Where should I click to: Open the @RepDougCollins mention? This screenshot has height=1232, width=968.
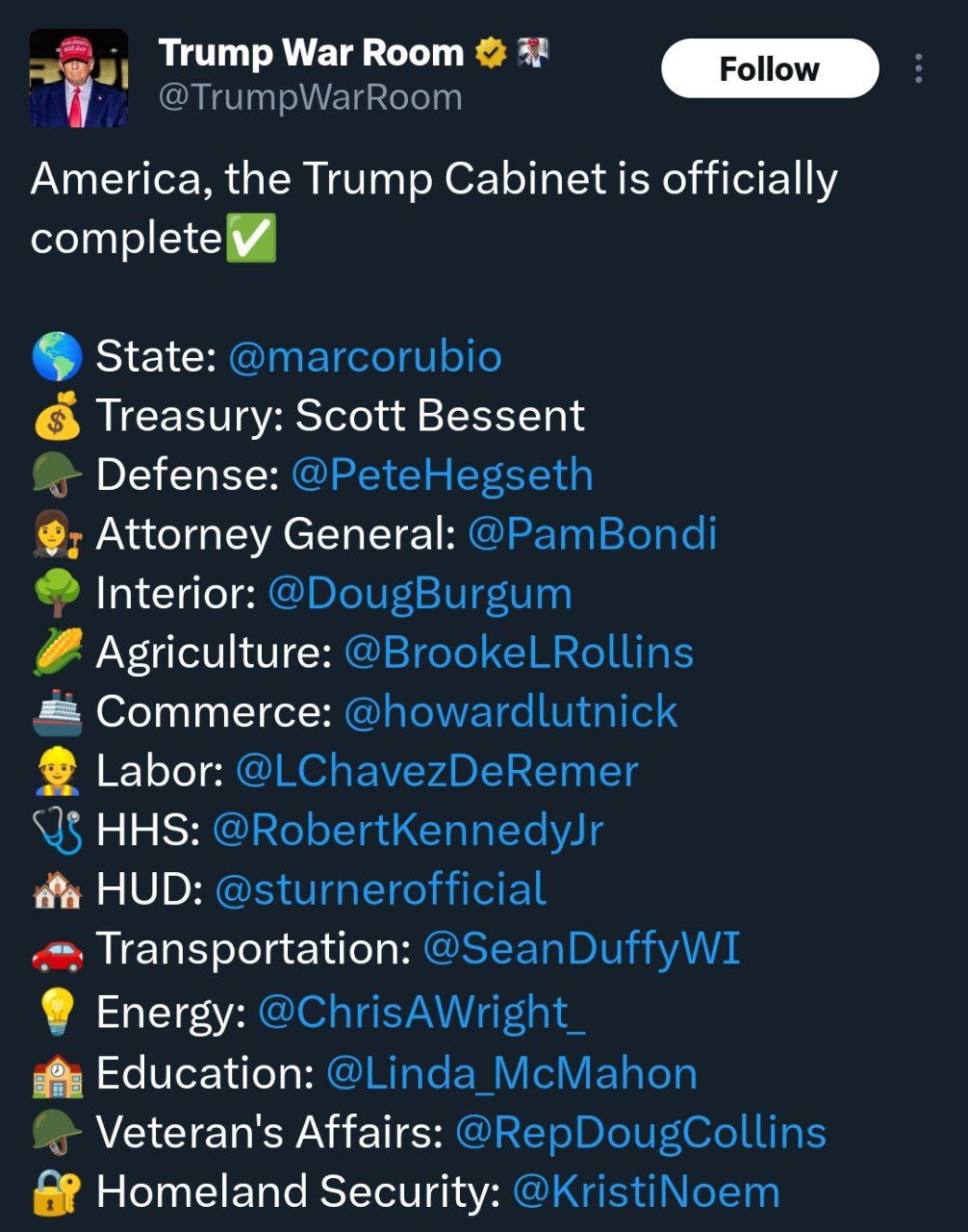coord(640,1133)
